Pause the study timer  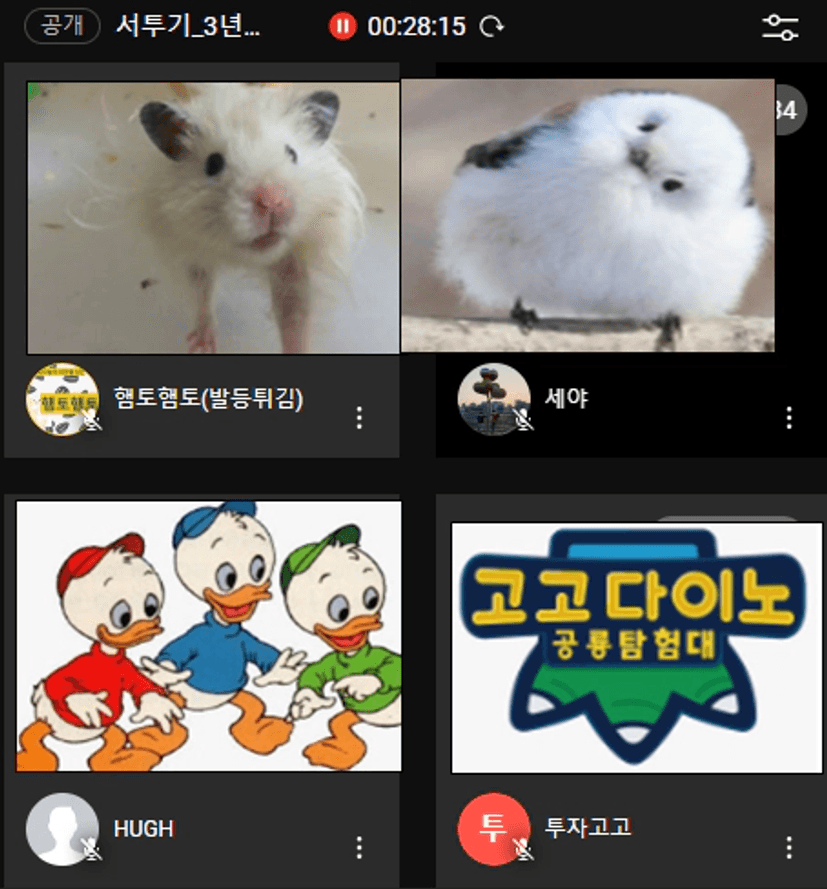click(x=342, y=27)
